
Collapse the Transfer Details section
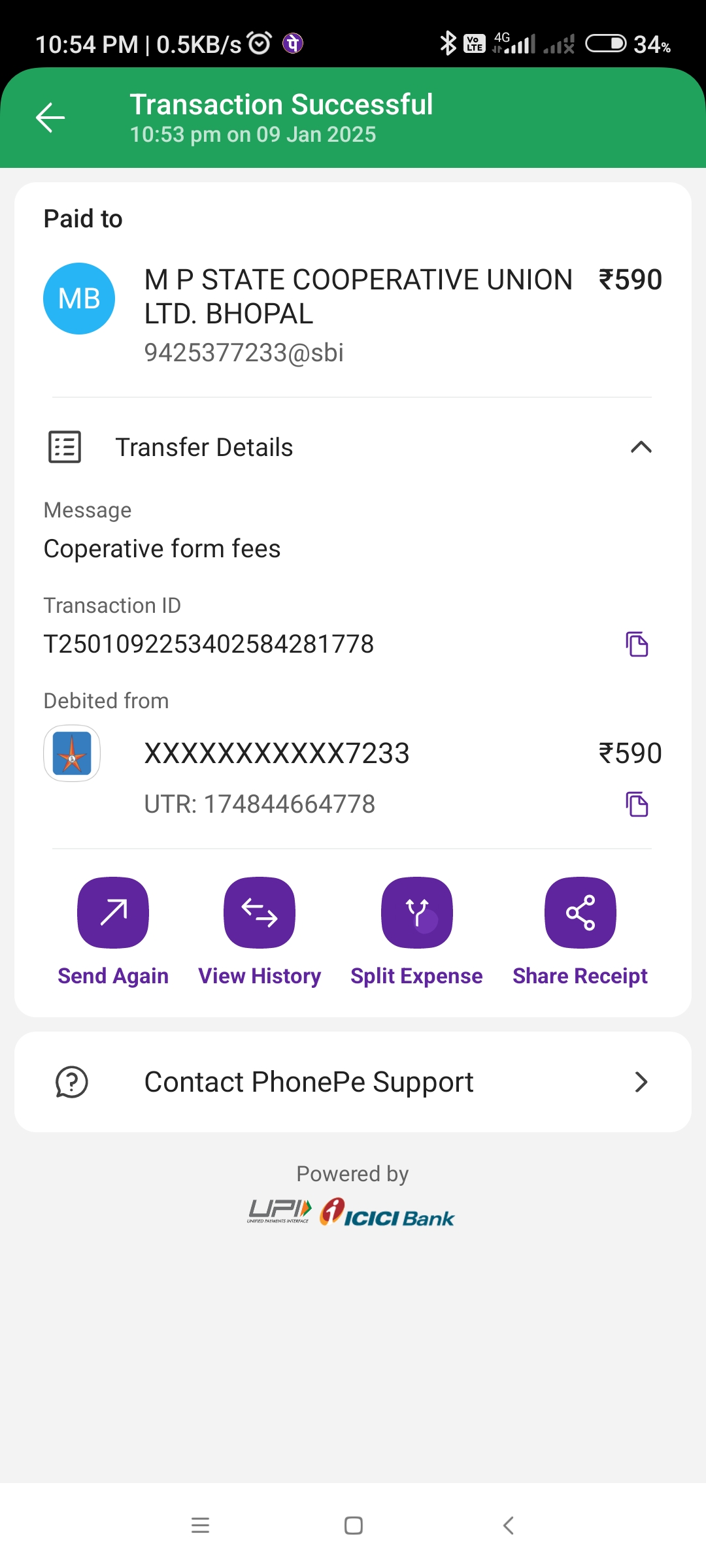pos(641,447)
